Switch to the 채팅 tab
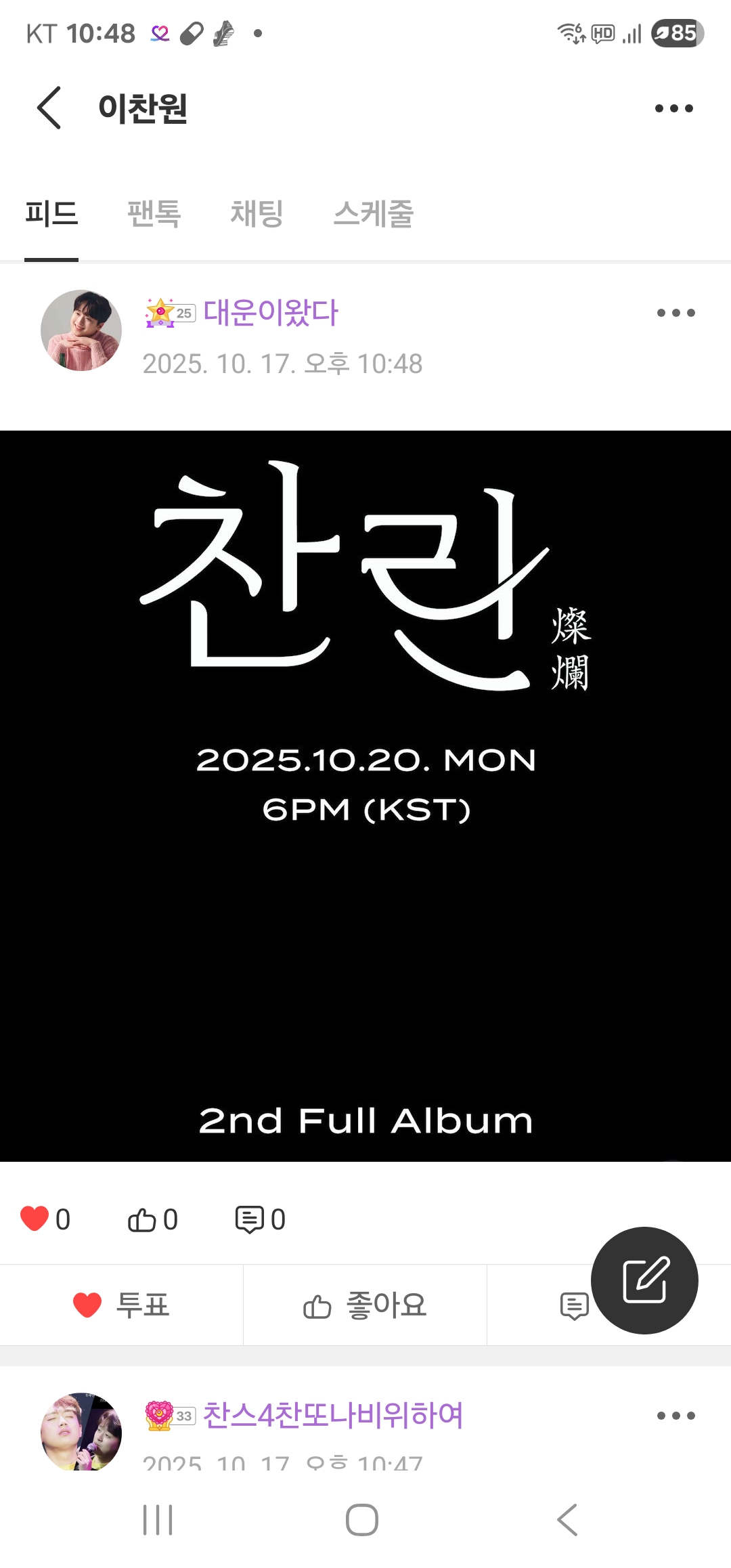This screenshot has height=1568, width=731. (257, 214)
